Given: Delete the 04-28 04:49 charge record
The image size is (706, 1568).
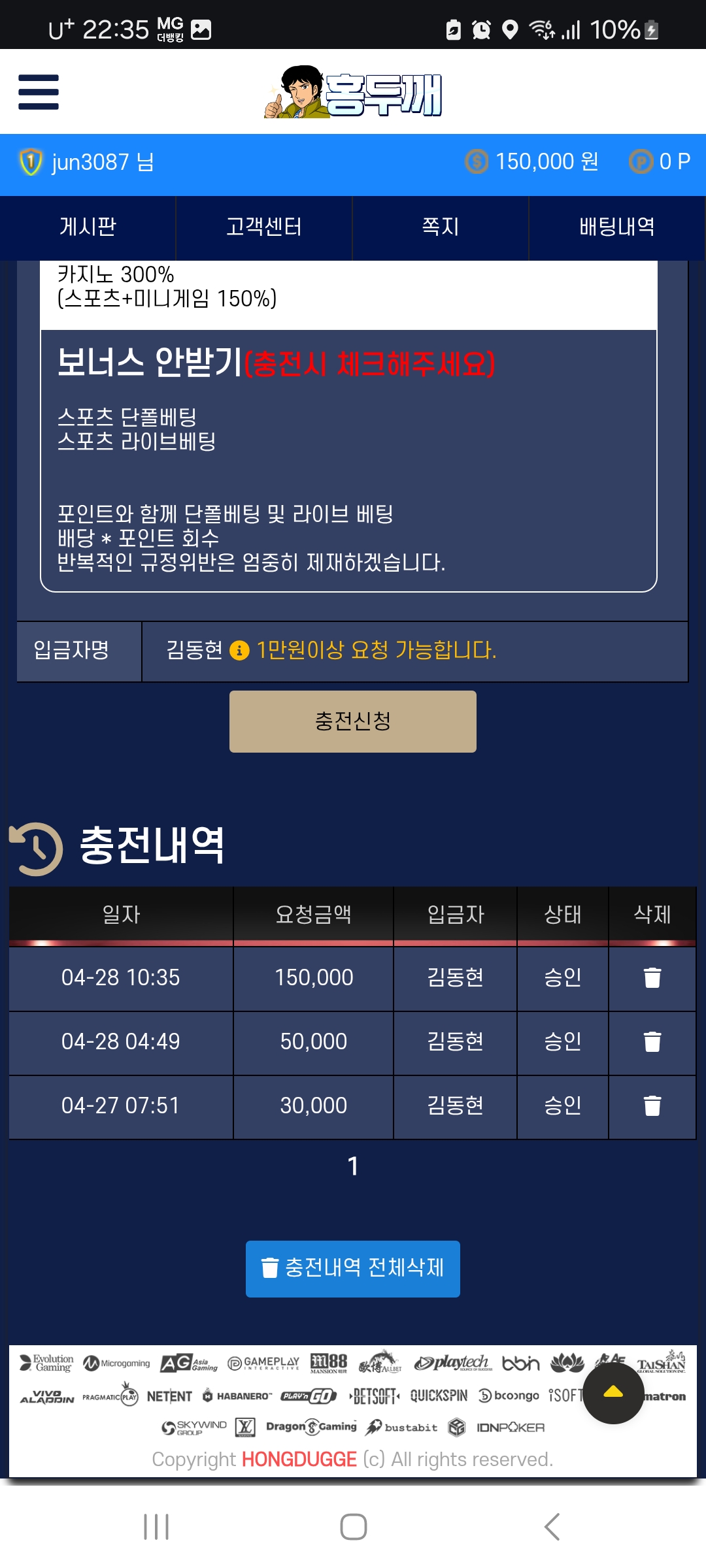Looking at the screenshot, I should [652, 1042].
